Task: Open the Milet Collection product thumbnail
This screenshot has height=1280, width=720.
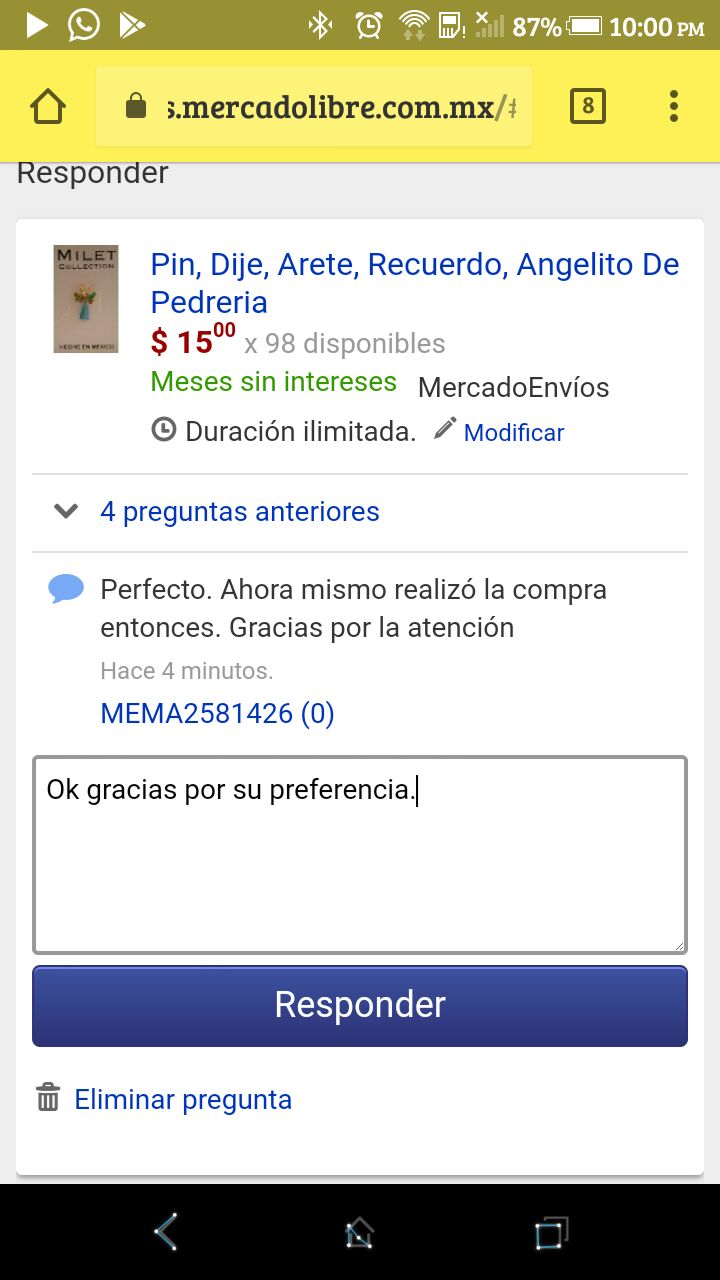Action: [86, 298]
